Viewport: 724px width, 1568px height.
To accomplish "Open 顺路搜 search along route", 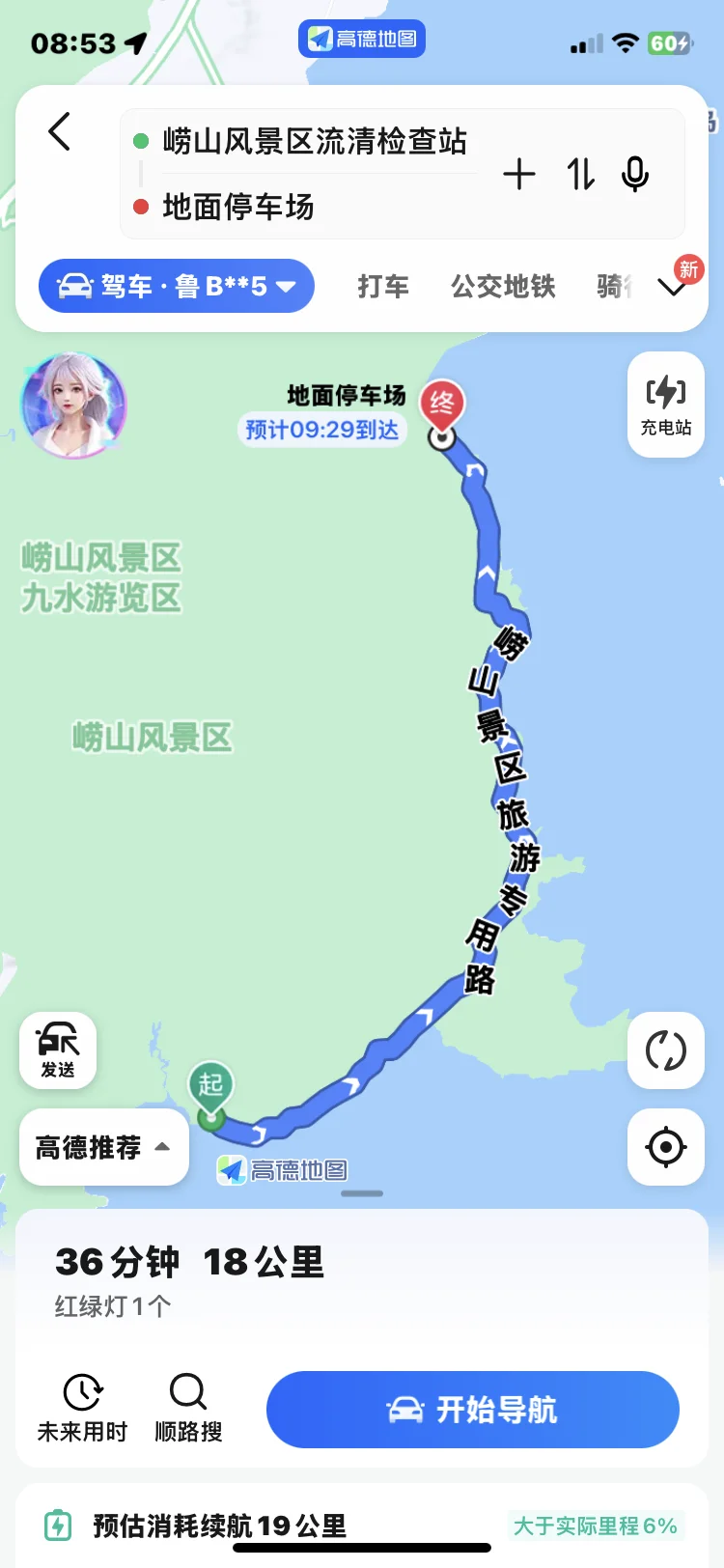I will click(x=188, y=1409).
